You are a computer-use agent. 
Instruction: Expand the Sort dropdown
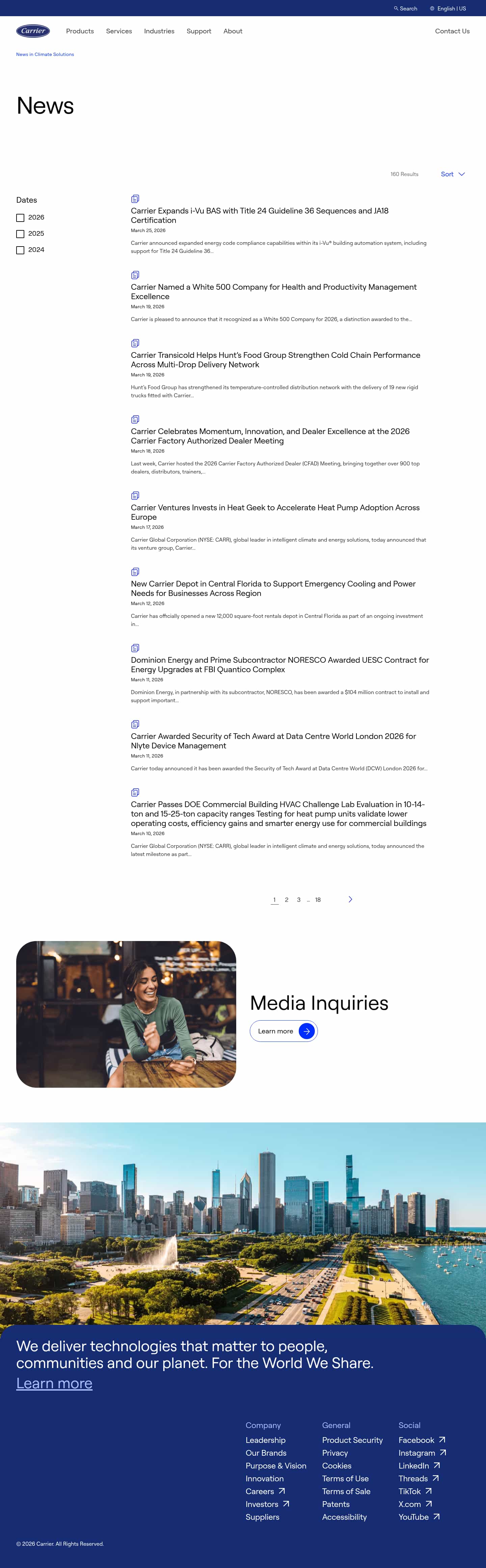[453, 175]
